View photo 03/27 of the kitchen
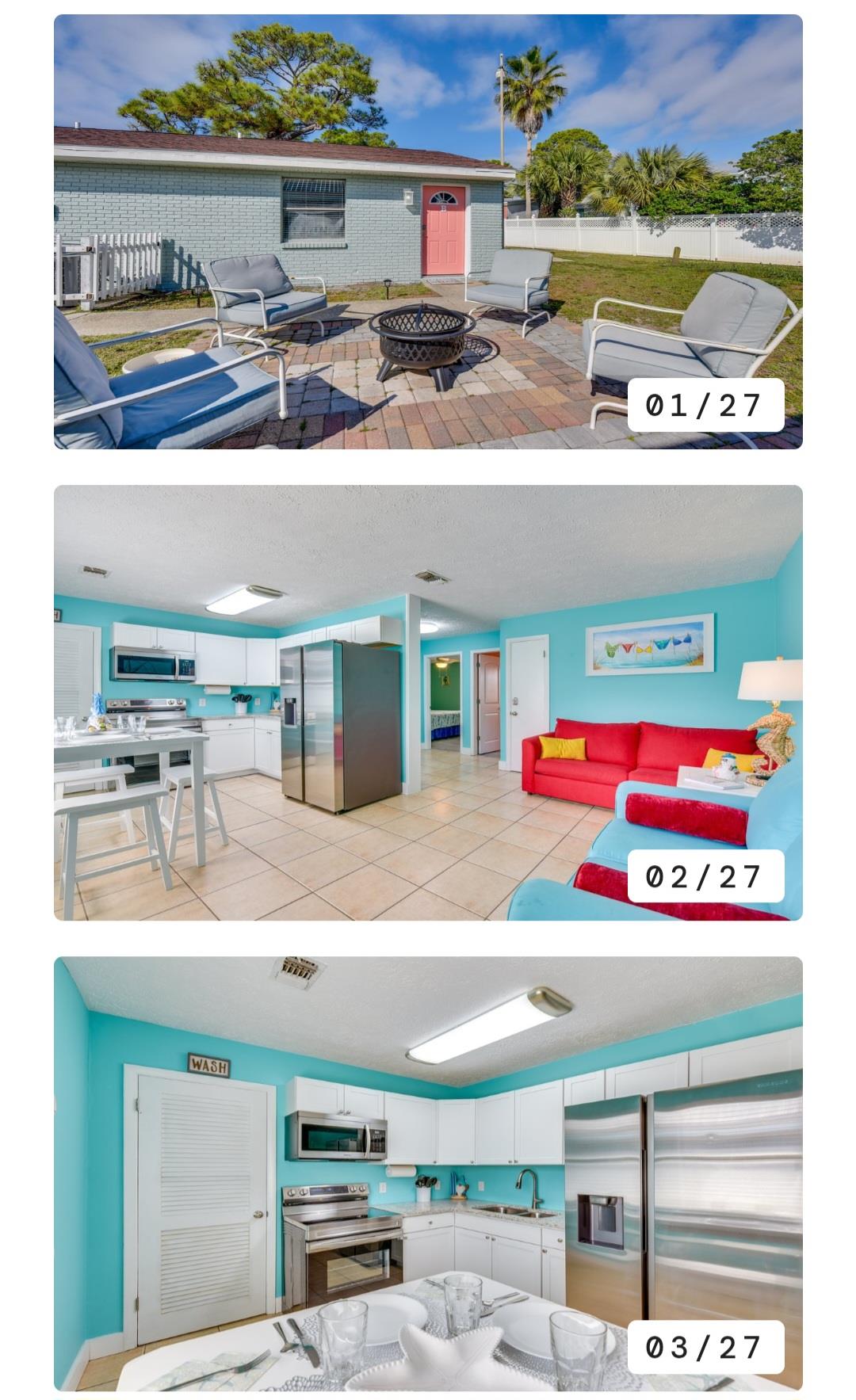The image size is (856, 1400). pos(428,1173)
